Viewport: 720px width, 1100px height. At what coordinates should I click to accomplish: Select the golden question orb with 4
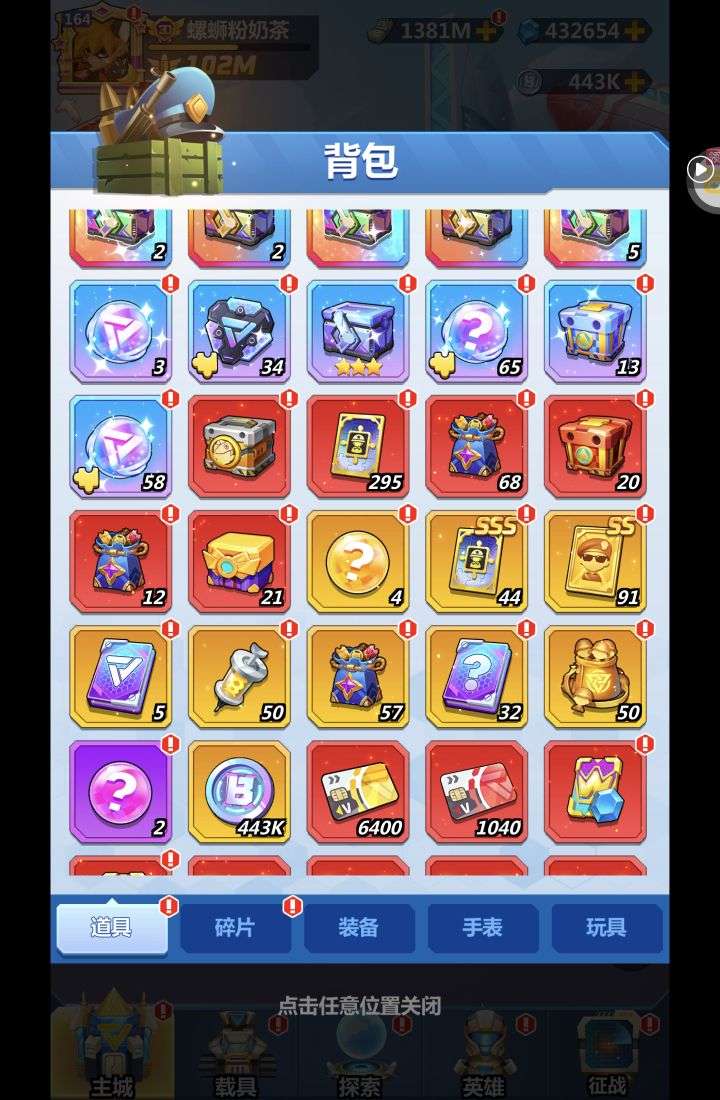(358, 561)
